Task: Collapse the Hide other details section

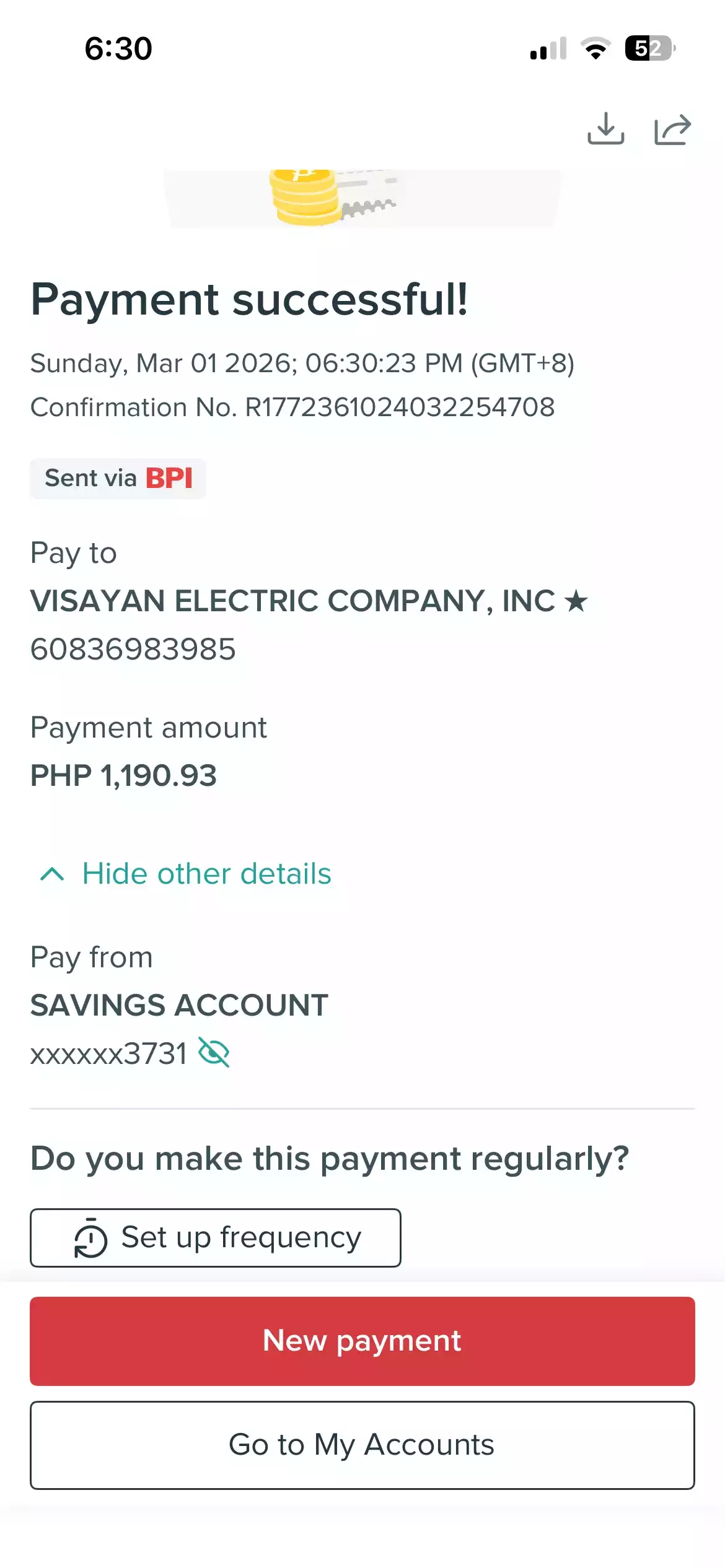Action: pyautogui.click(x=185, y=874)
